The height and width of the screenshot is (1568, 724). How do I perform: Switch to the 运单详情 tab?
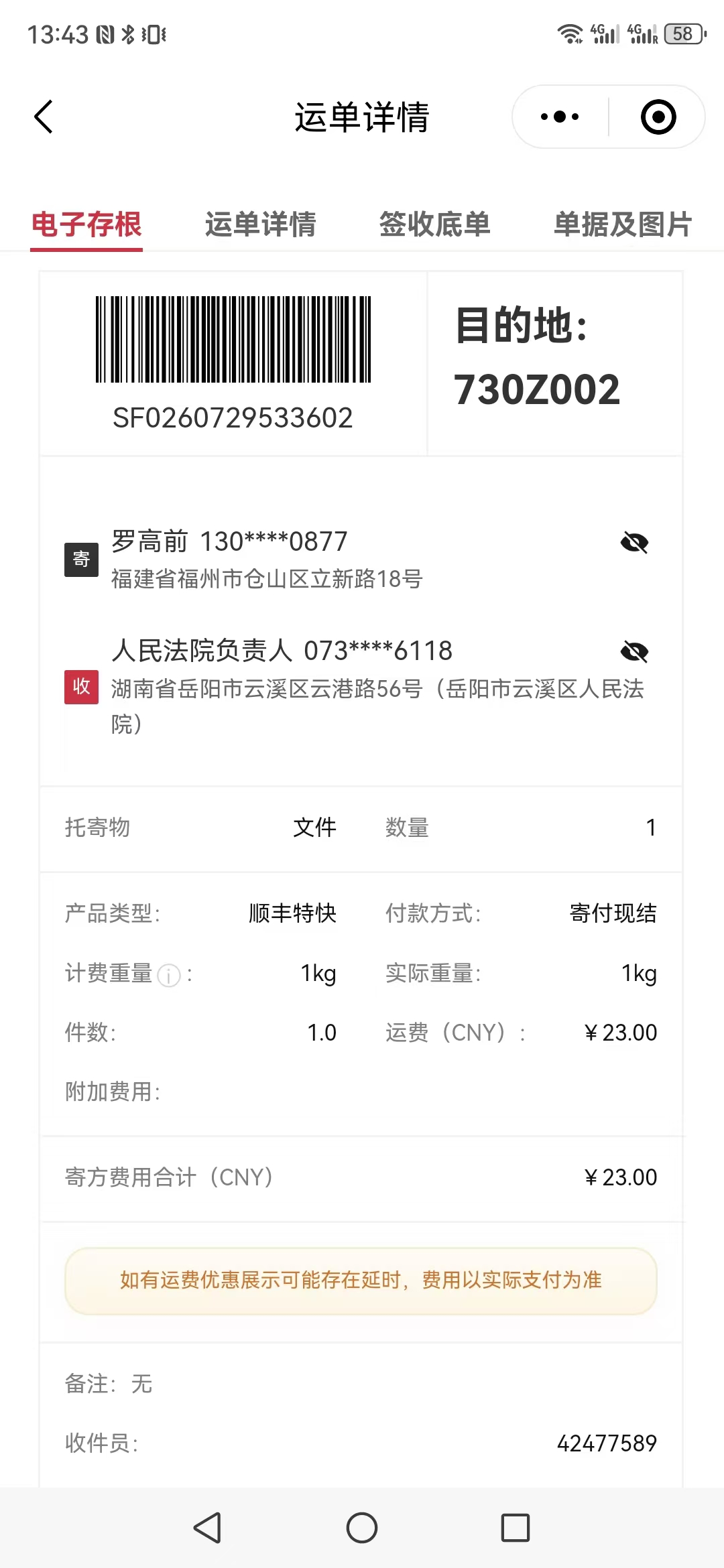(260, 224)
